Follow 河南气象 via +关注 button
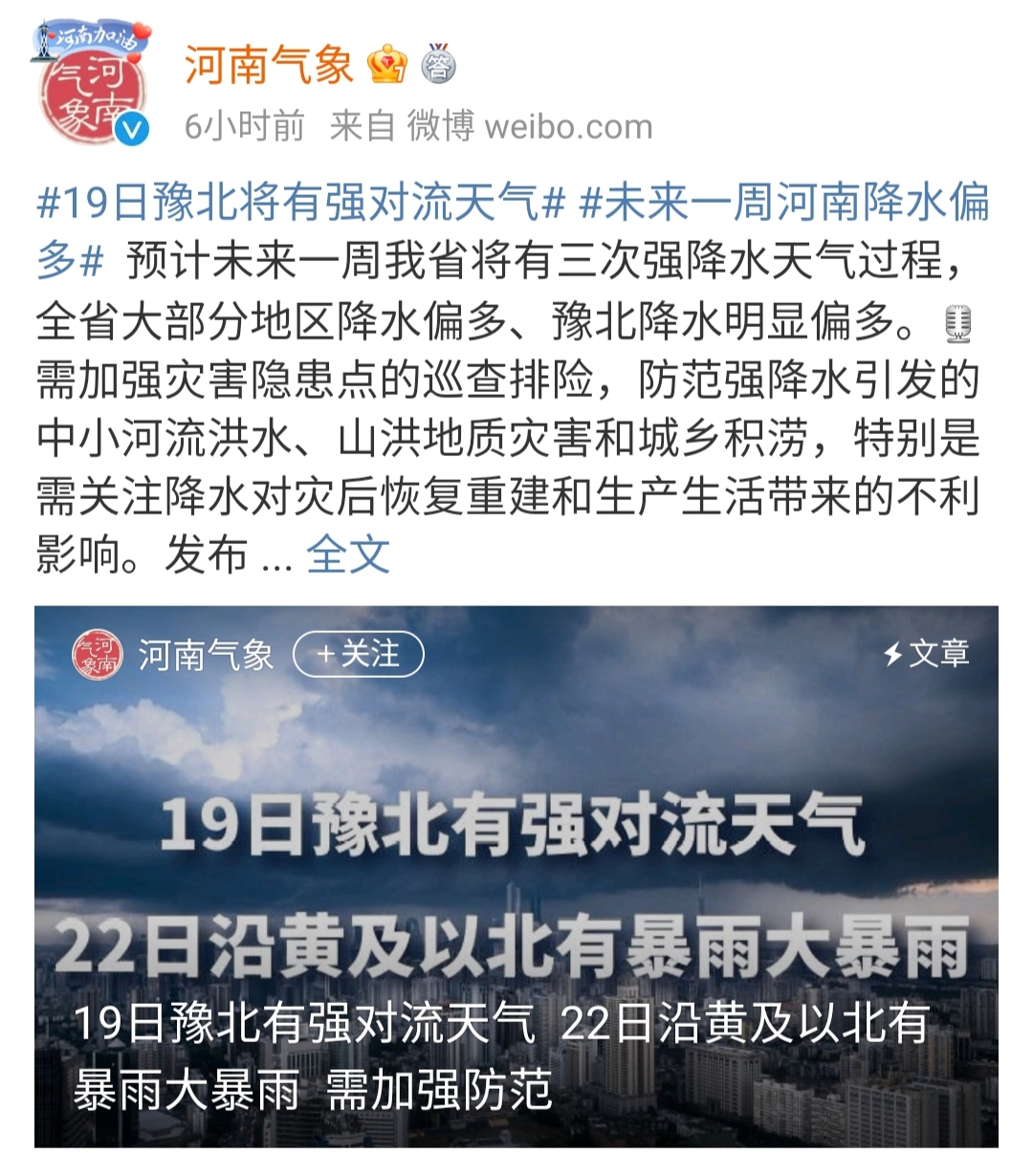Screen dimensions: 1033x1176 [358, 655]
